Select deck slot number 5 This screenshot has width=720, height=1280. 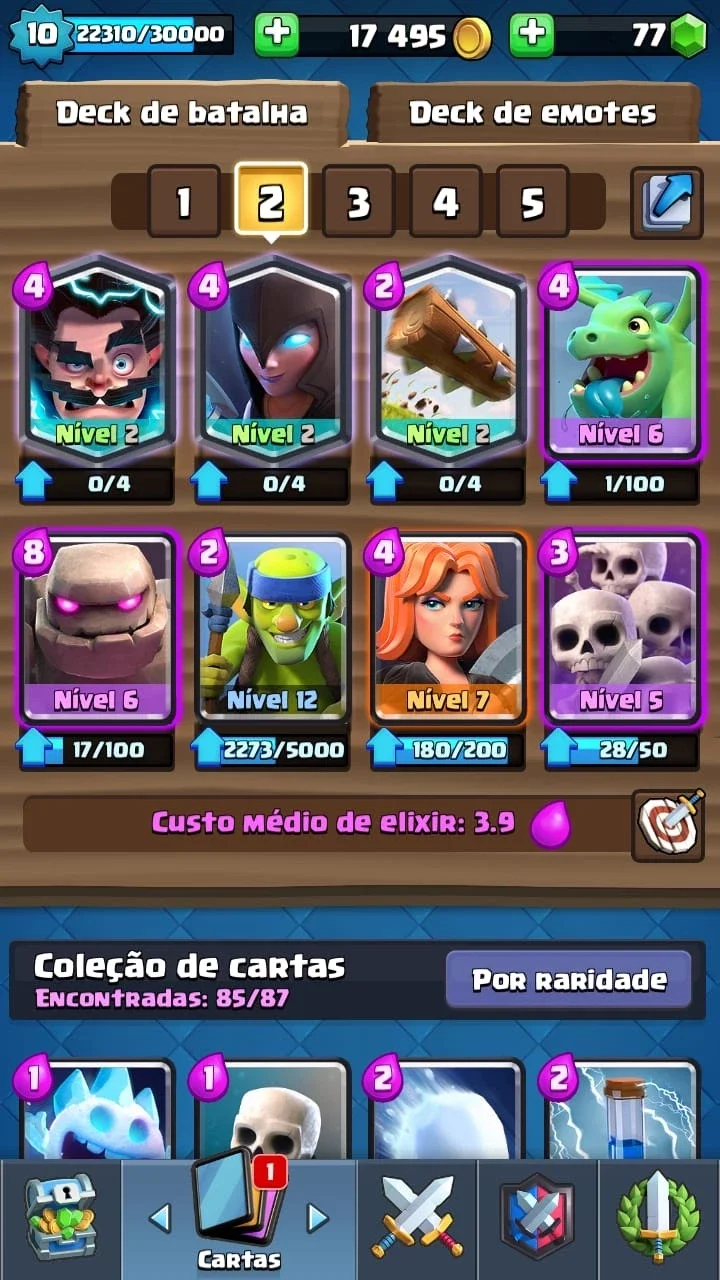click(532, 202)
